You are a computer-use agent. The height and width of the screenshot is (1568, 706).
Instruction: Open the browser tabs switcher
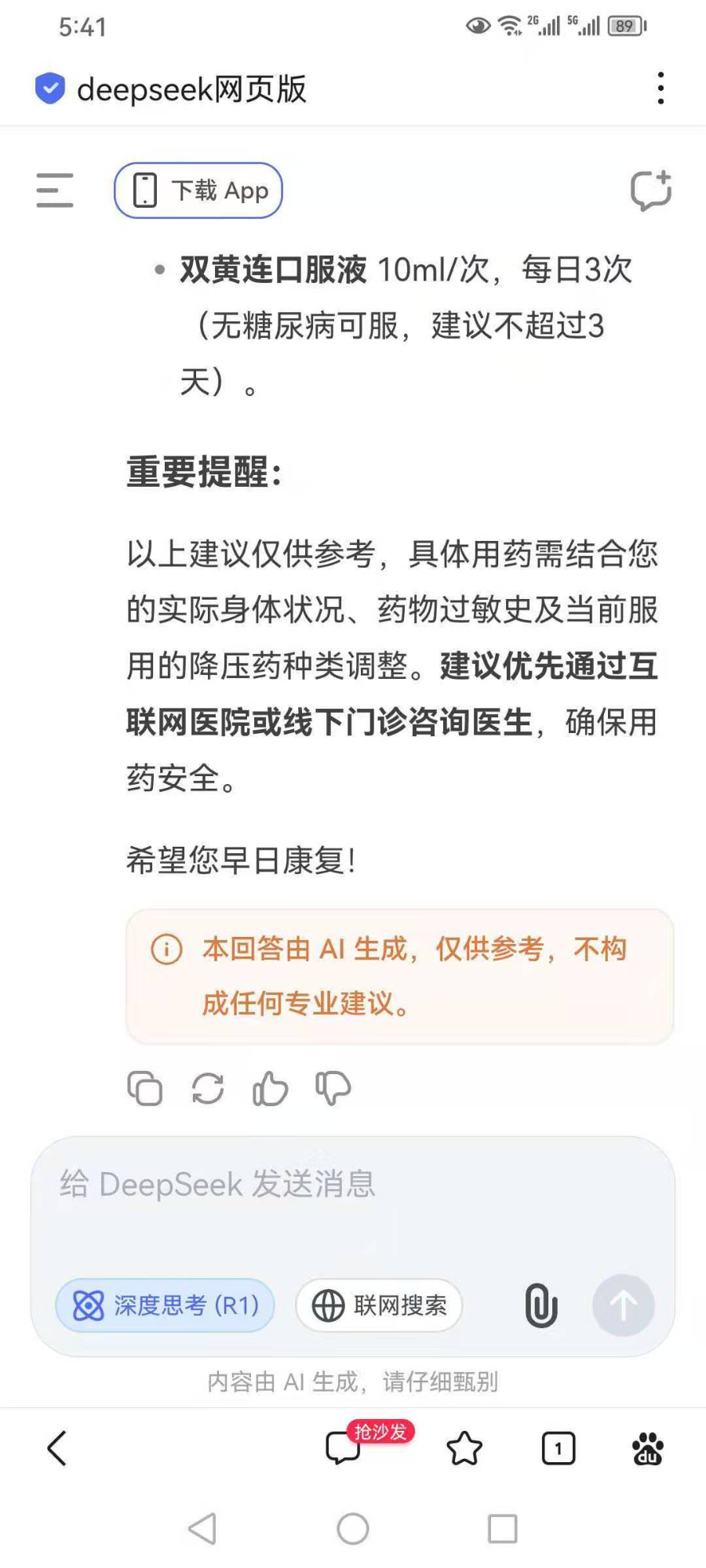coord(559,1448)
